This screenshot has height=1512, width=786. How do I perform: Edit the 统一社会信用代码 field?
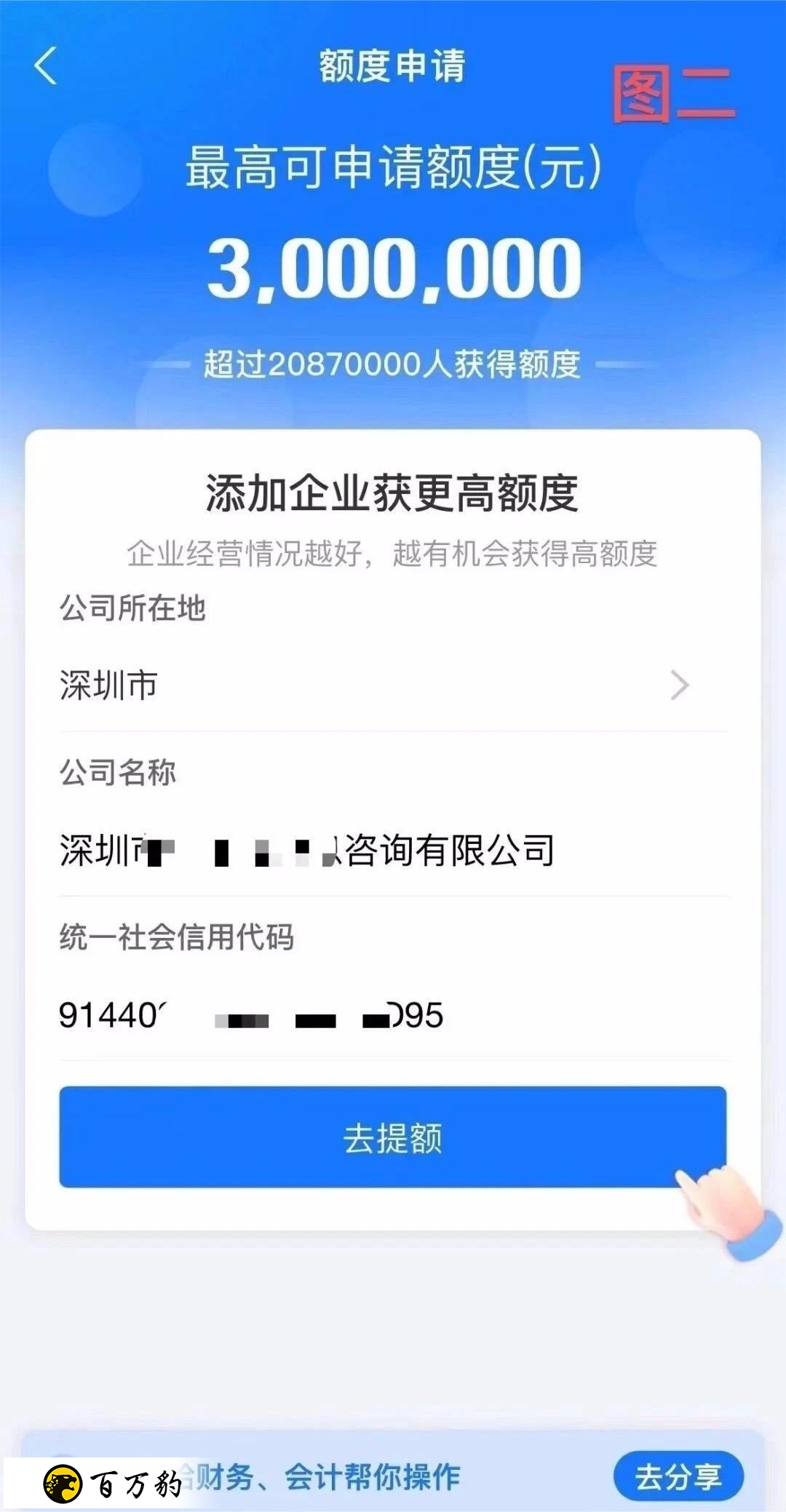point(393,1015)
